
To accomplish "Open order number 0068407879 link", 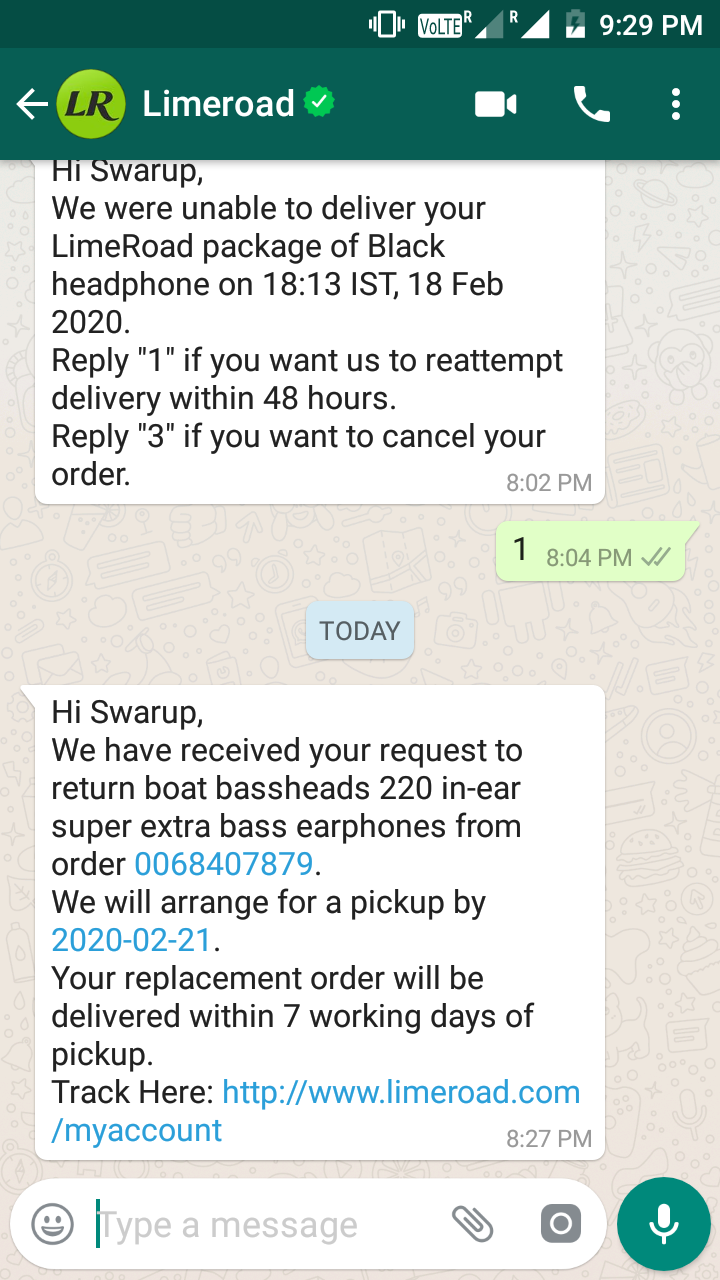I will coord(224,864).
